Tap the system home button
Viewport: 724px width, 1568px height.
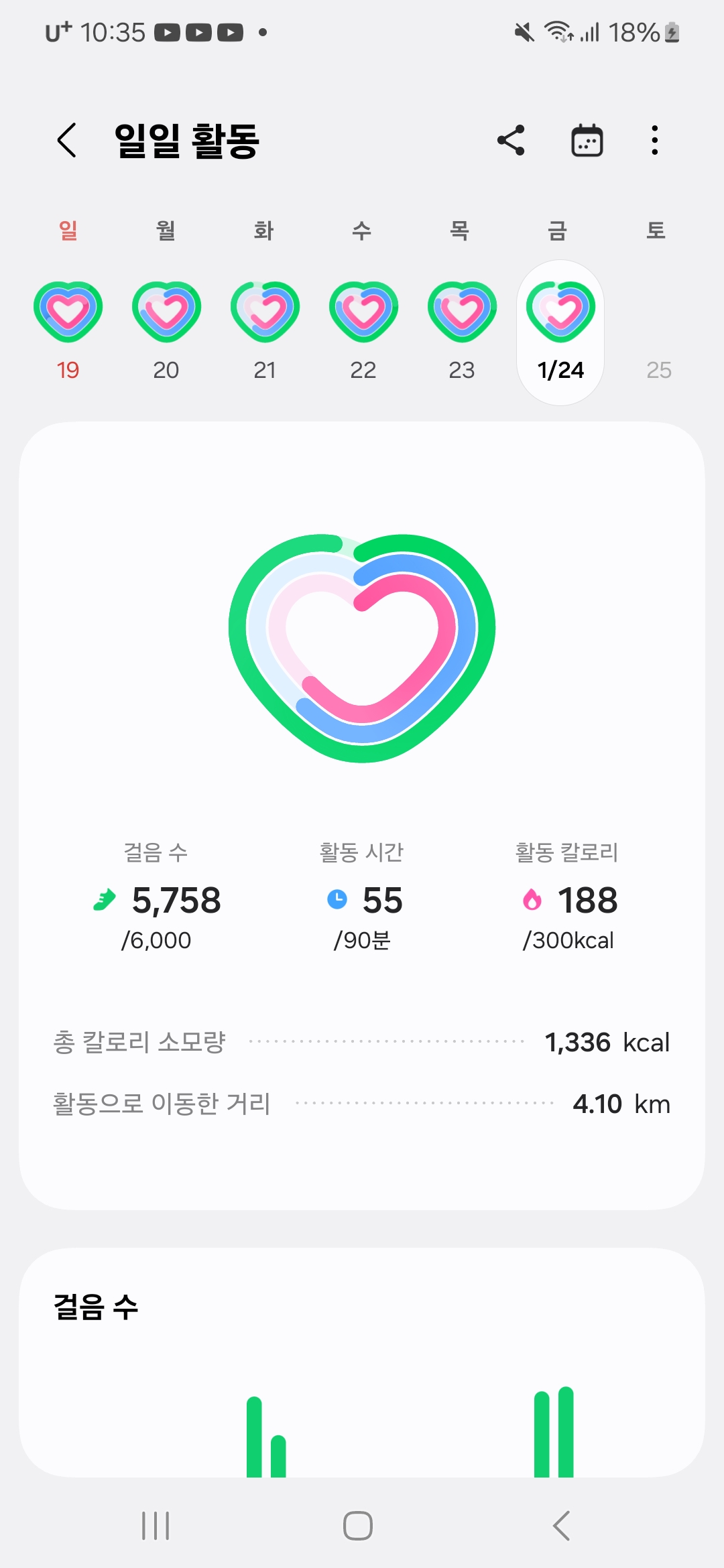click(358, 1526)
